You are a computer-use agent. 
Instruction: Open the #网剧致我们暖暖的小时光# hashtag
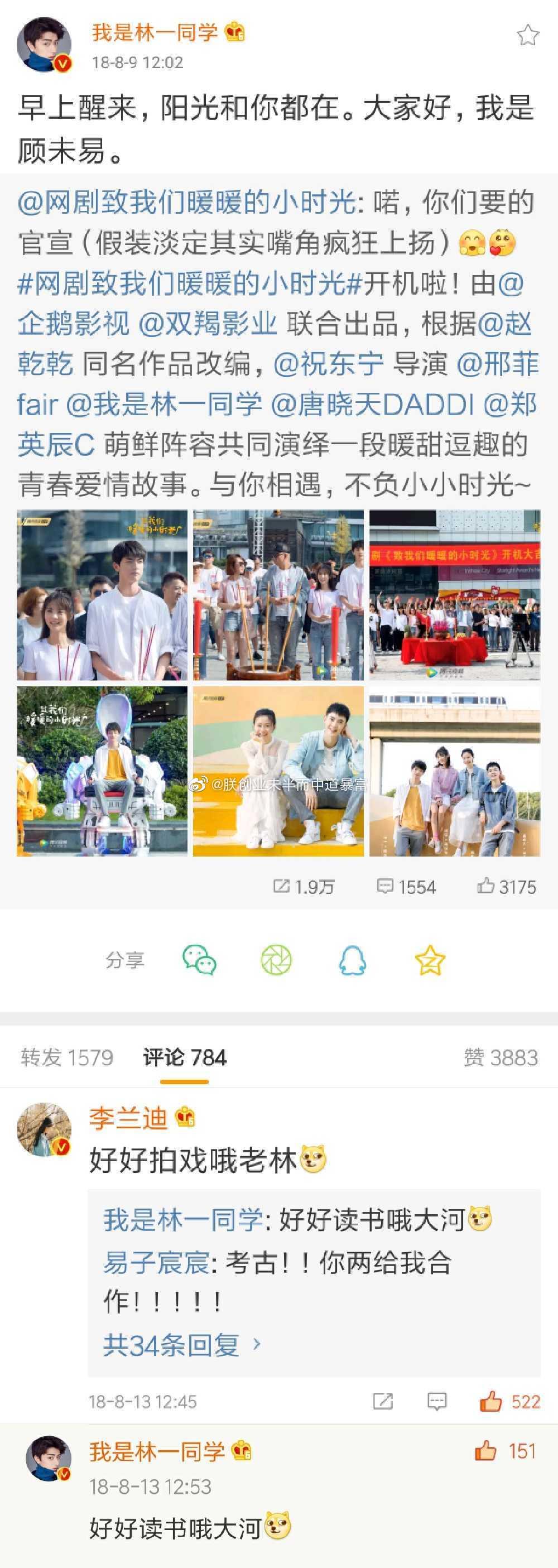[x=190, y=283]
